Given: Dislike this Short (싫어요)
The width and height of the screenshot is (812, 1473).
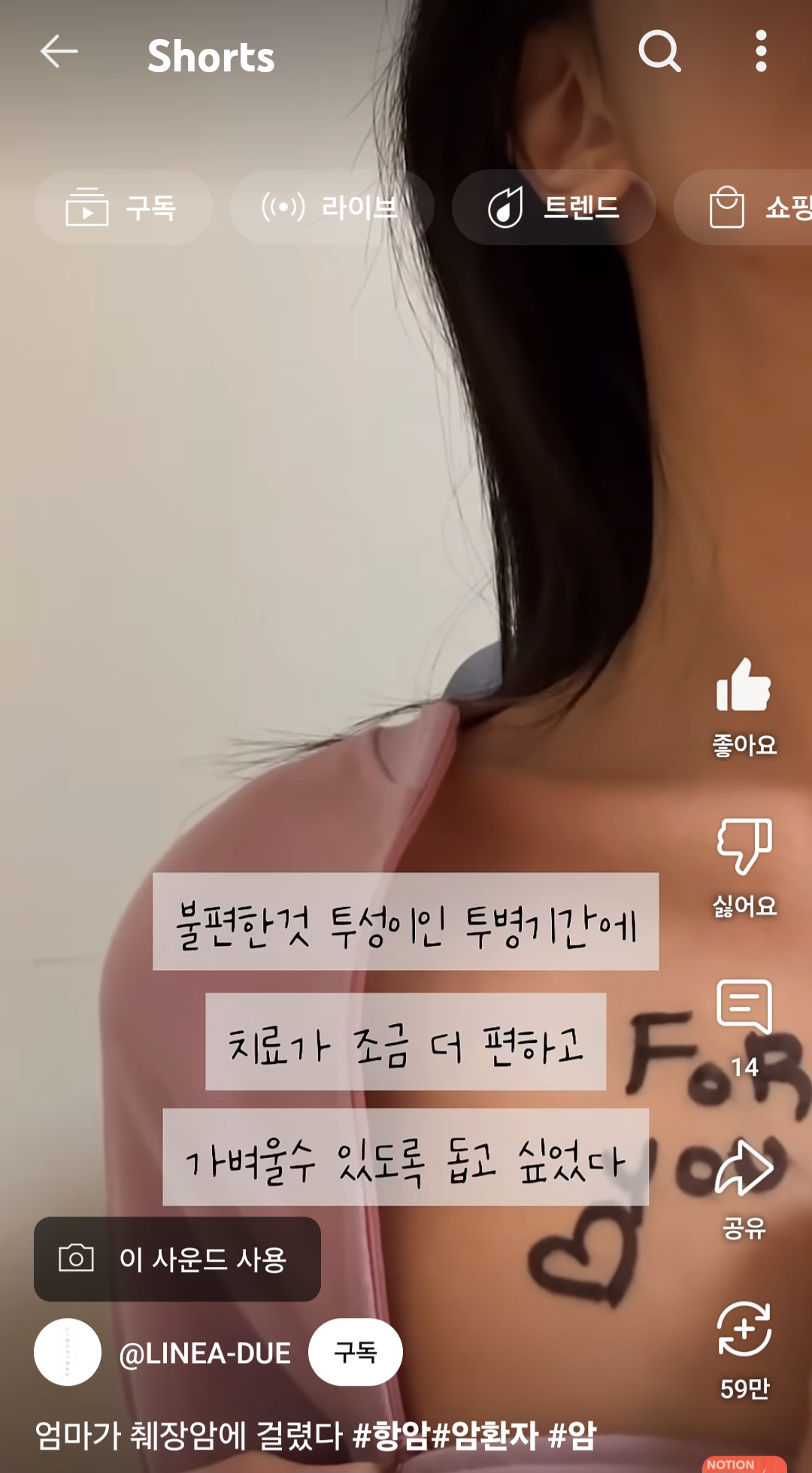Looking at the screenshot, I should (x=744, y=847).
